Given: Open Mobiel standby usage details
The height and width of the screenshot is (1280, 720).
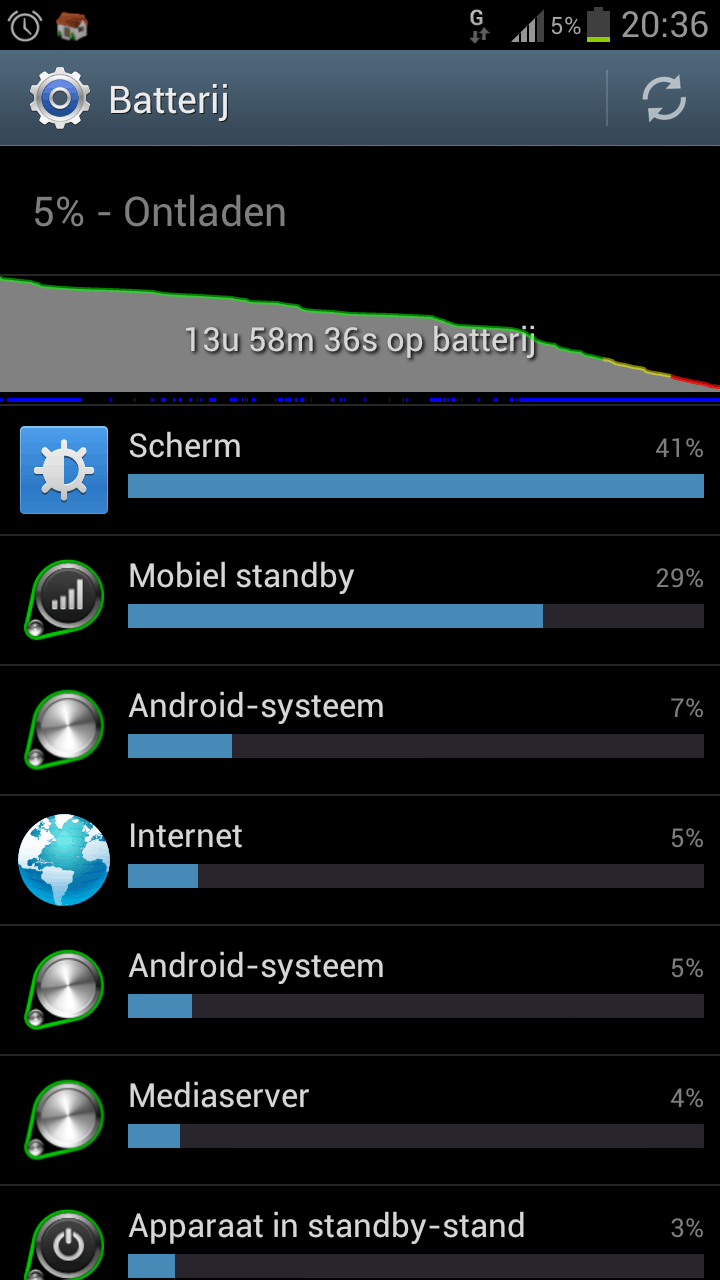Looking at the screenshot, I should 360,600.
